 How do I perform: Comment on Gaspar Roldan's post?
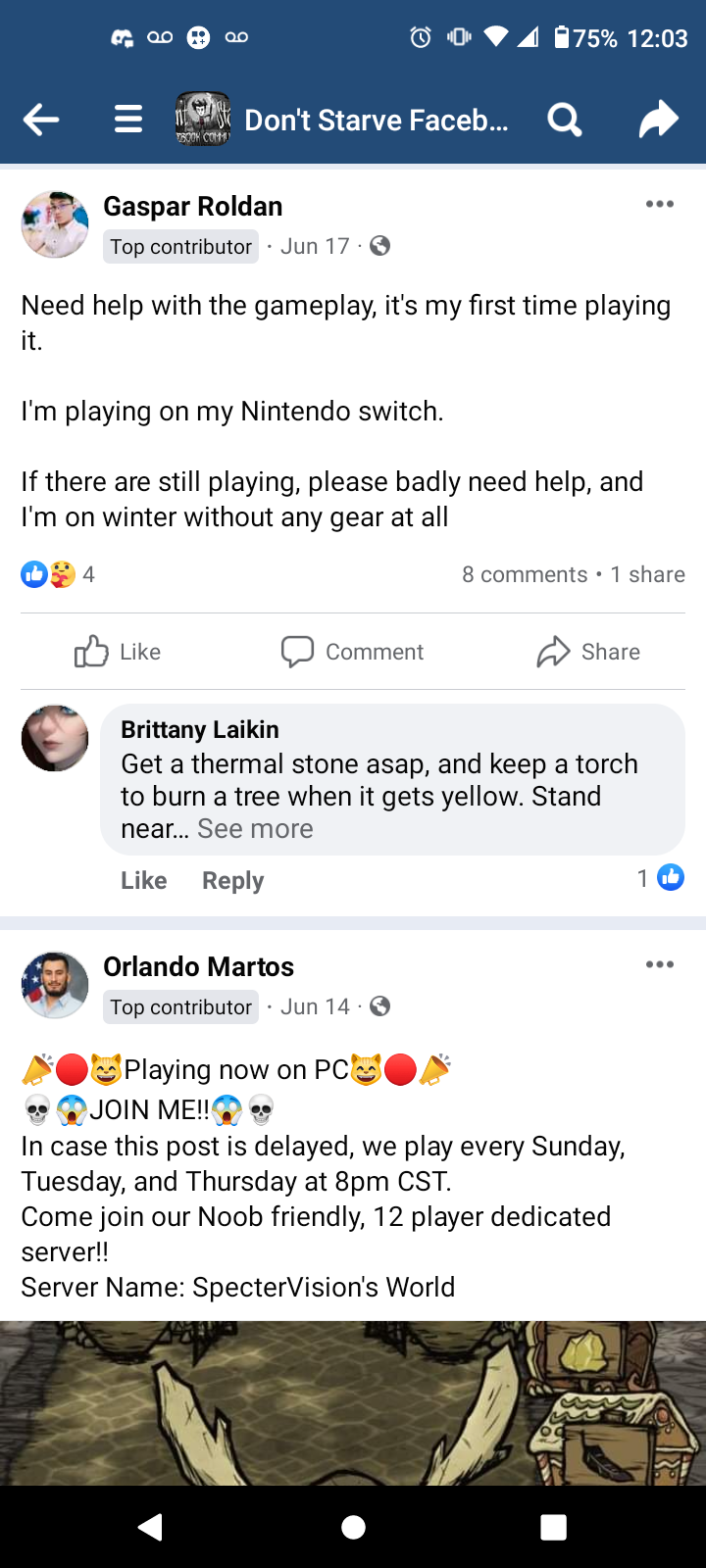353,652
